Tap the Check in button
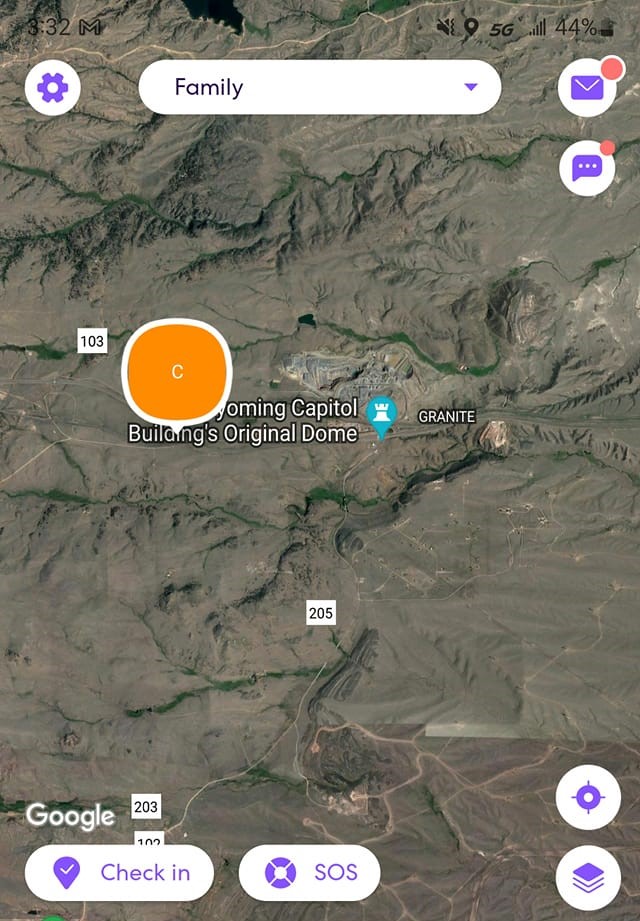Screen dimensions: 640x921 (120, 872)
